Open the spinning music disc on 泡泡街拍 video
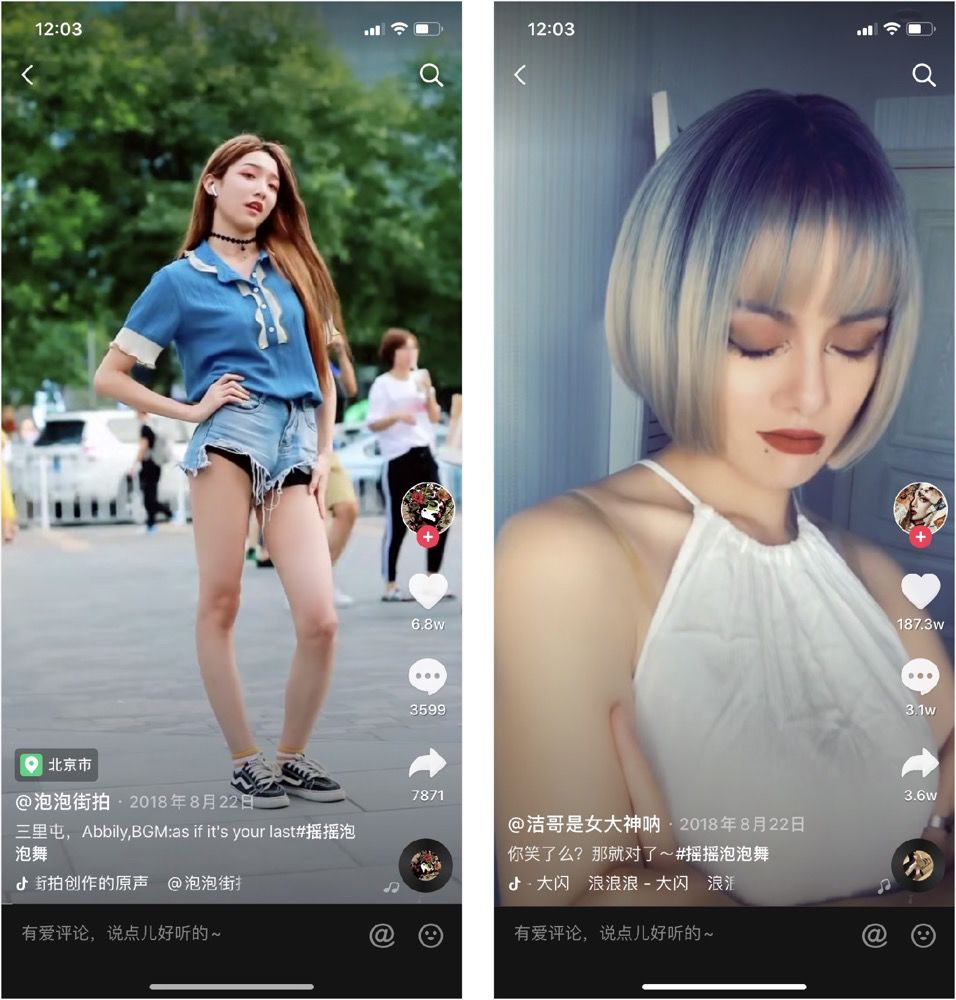The height and width of the screenshot is (1000, 956). pyautogui.click(x=426, y=864)
